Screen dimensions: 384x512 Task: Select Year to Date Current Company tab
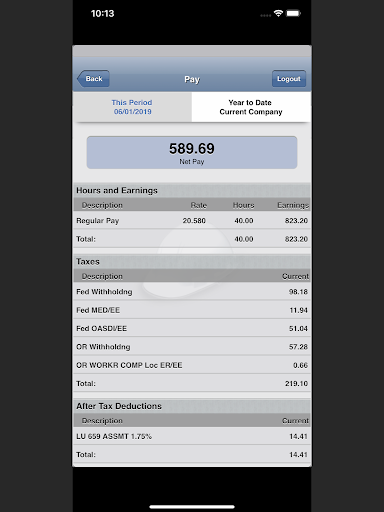251,107
